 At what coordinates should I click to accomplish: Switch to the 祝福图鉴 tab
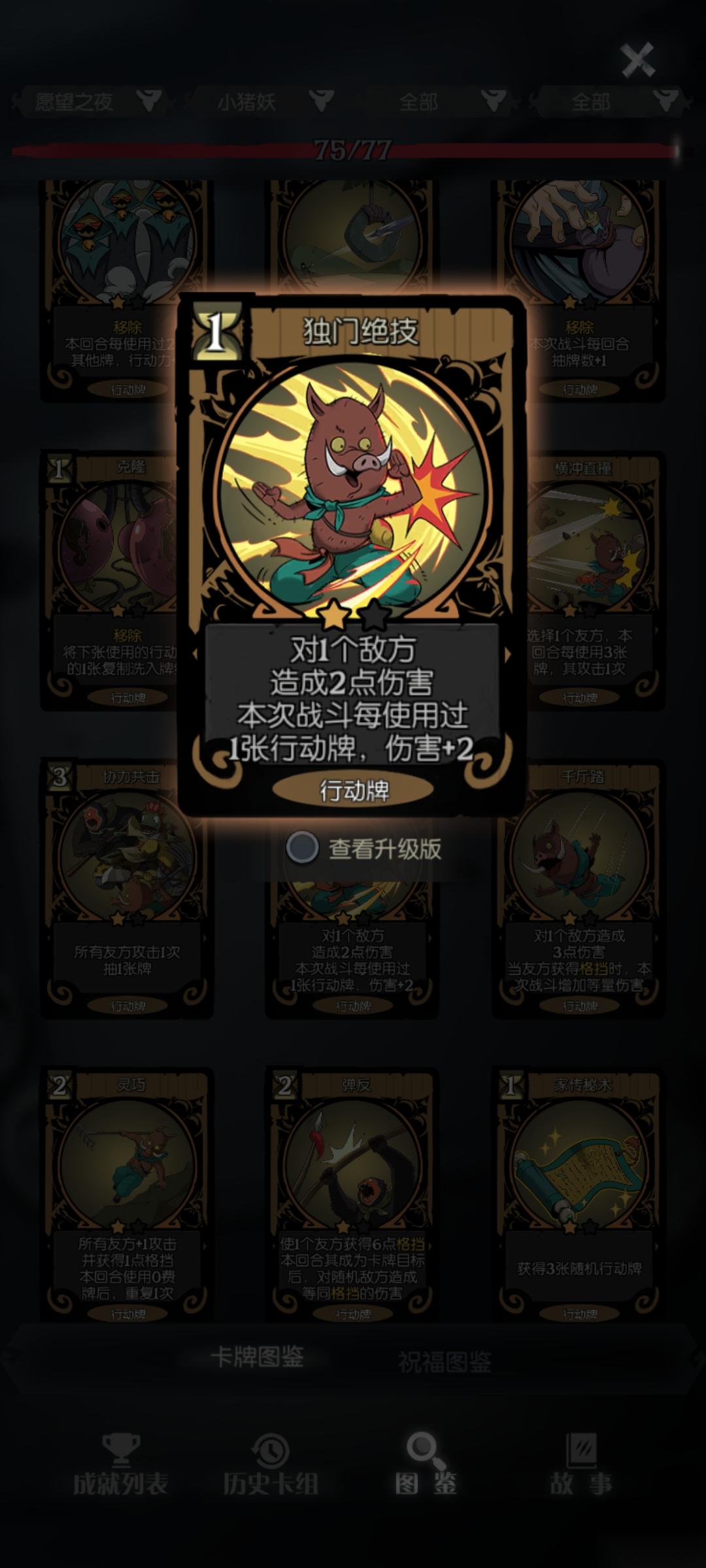pos(445,1361)
